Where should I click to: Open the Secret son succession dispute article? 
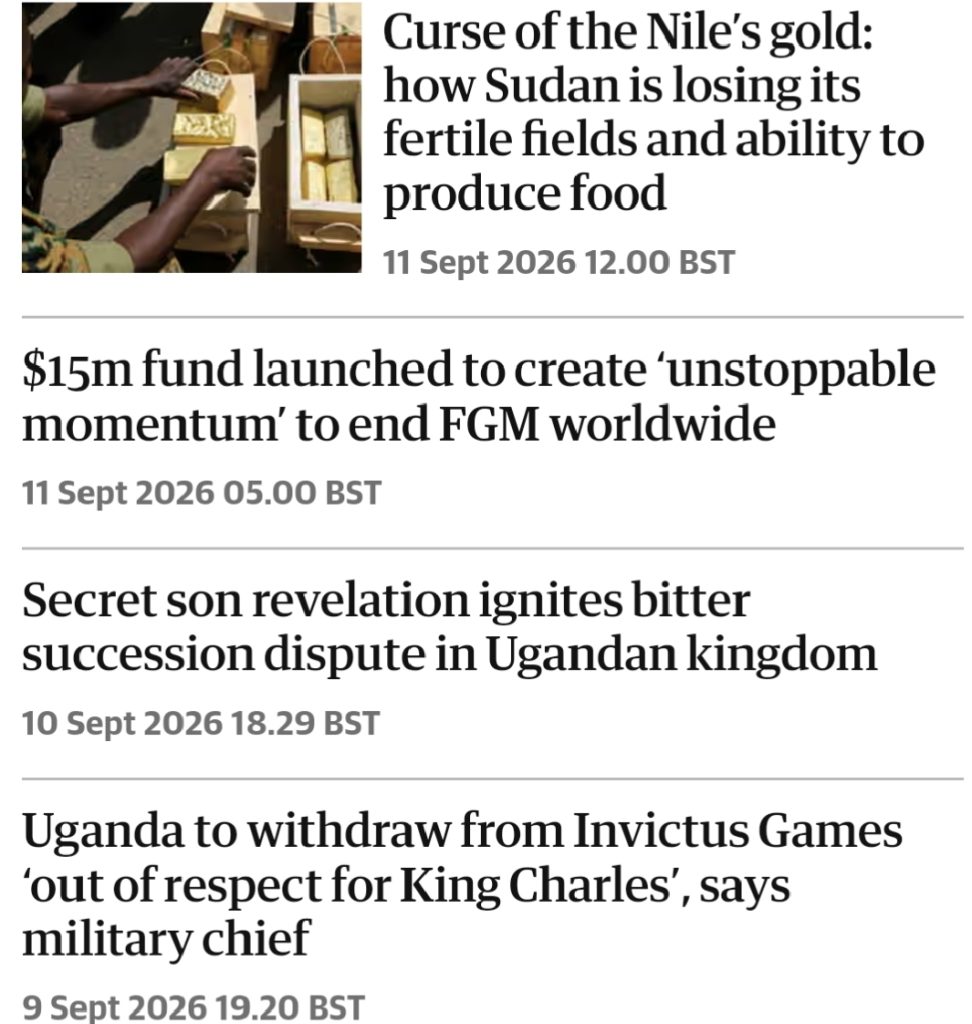click(x=449, y=627)
